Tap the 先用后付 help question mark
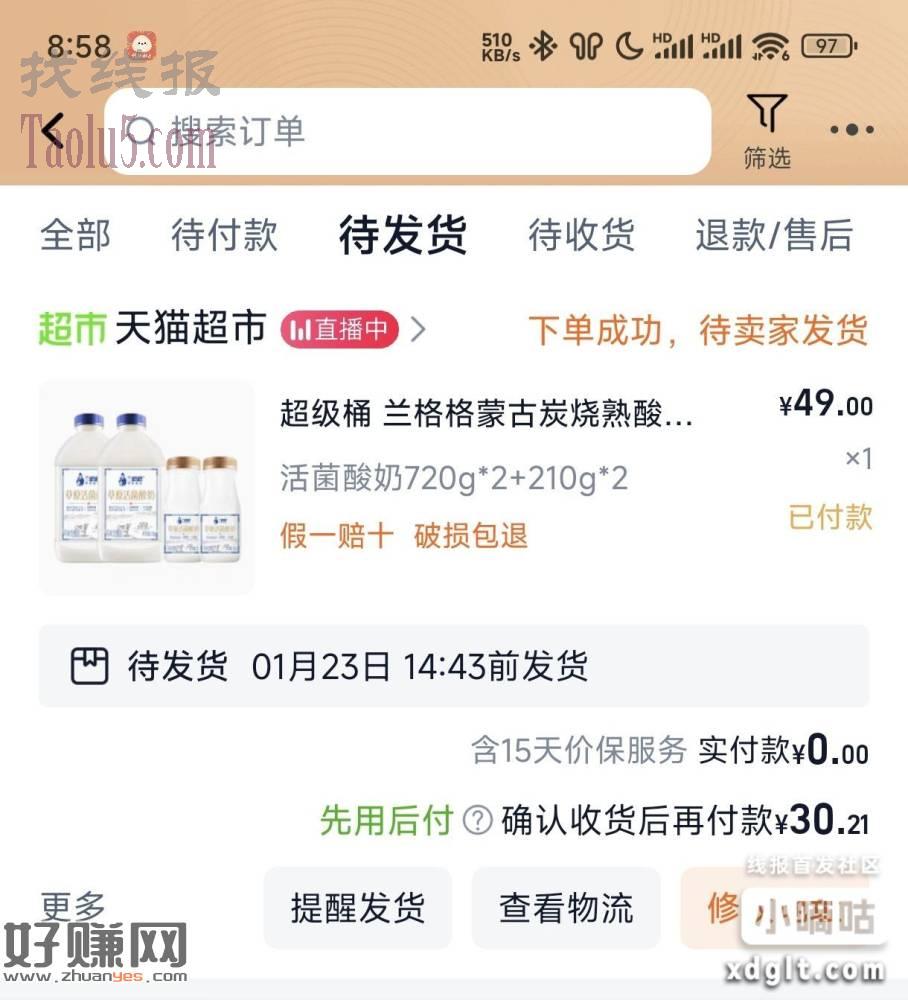 tap(479, 821)
